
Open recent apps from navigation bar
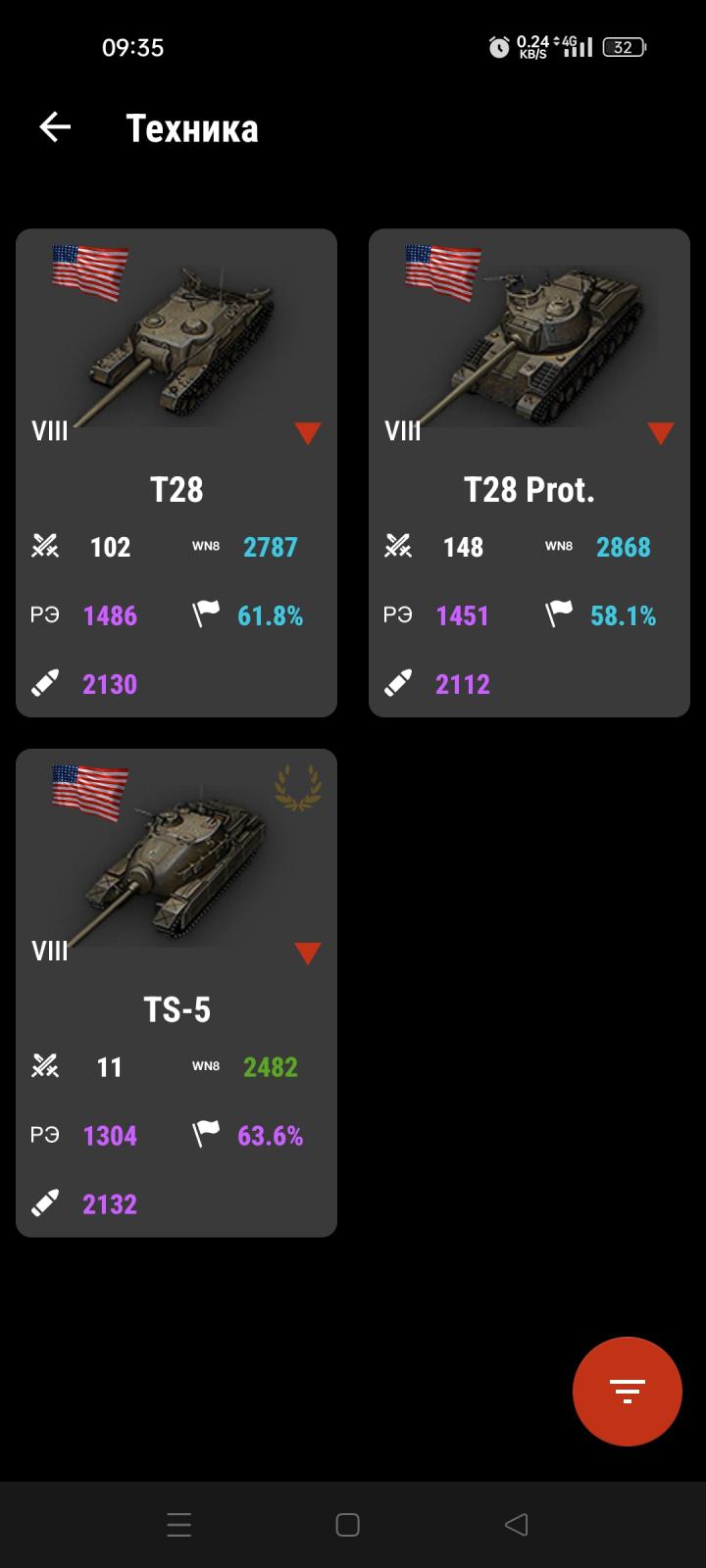pos(179,1525)
